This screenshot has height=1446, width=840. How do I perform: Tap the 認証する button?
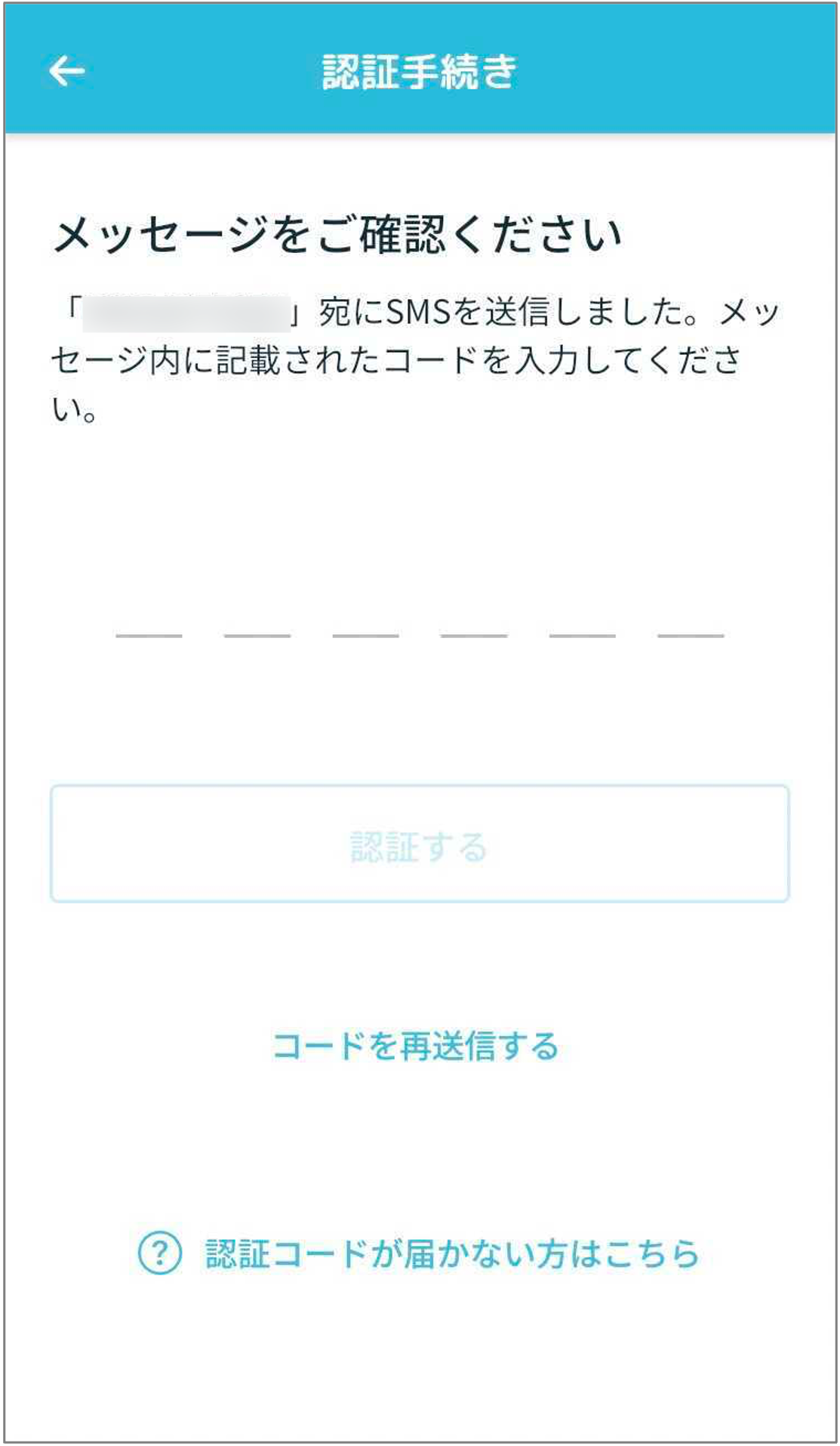(420, 844)
